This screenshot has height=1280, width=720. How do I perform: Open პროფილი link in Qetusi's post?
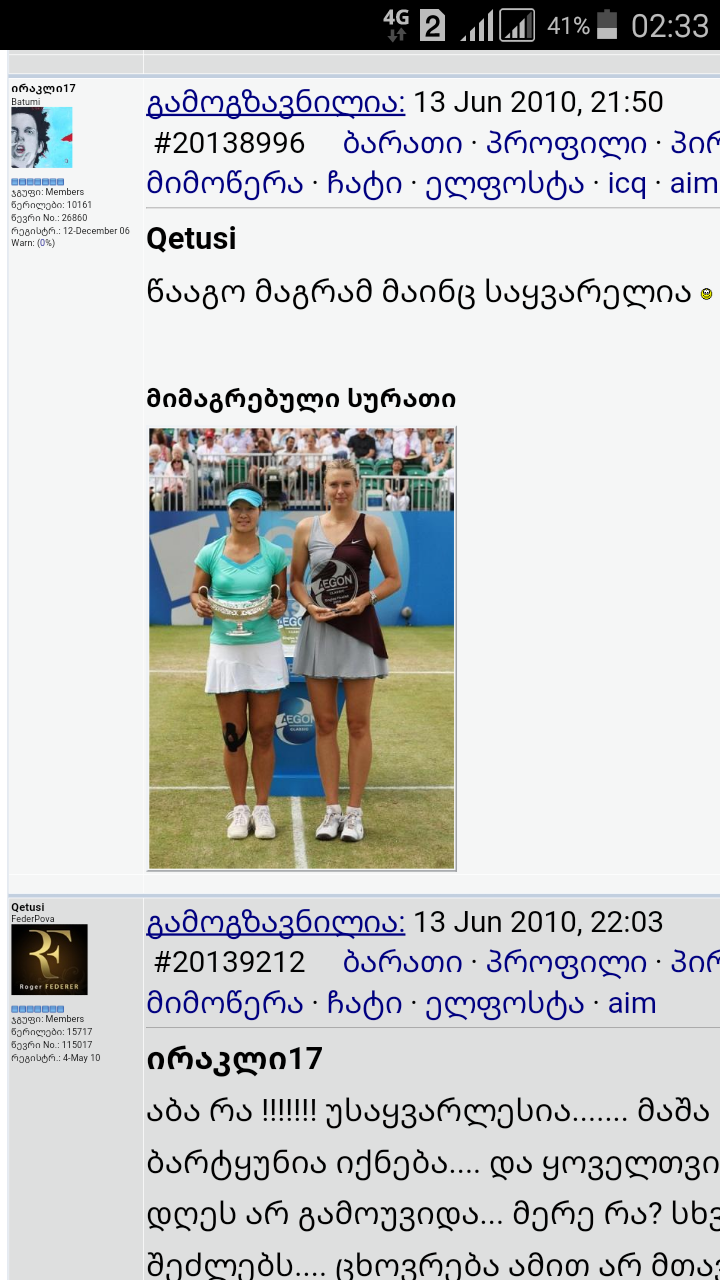click(566, 963)
